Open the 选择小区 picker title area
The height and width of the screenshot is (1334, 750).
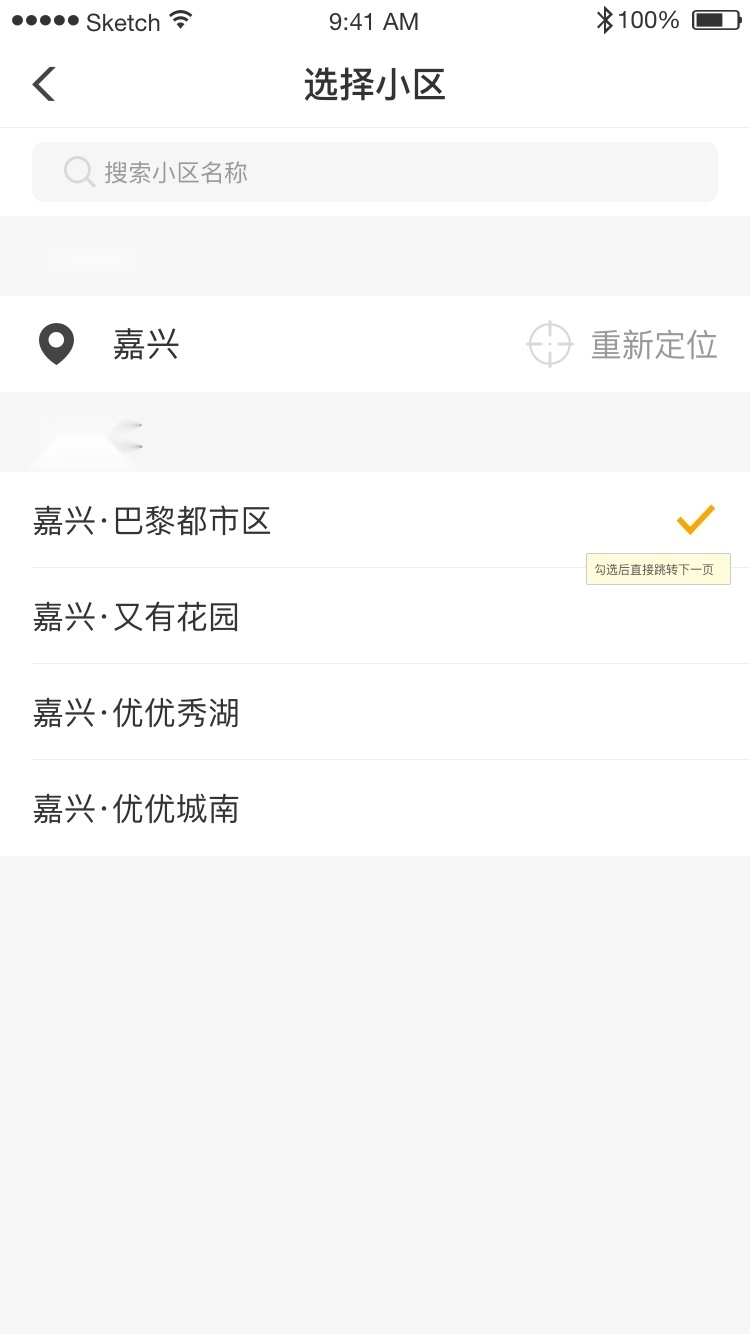[375, 84]
